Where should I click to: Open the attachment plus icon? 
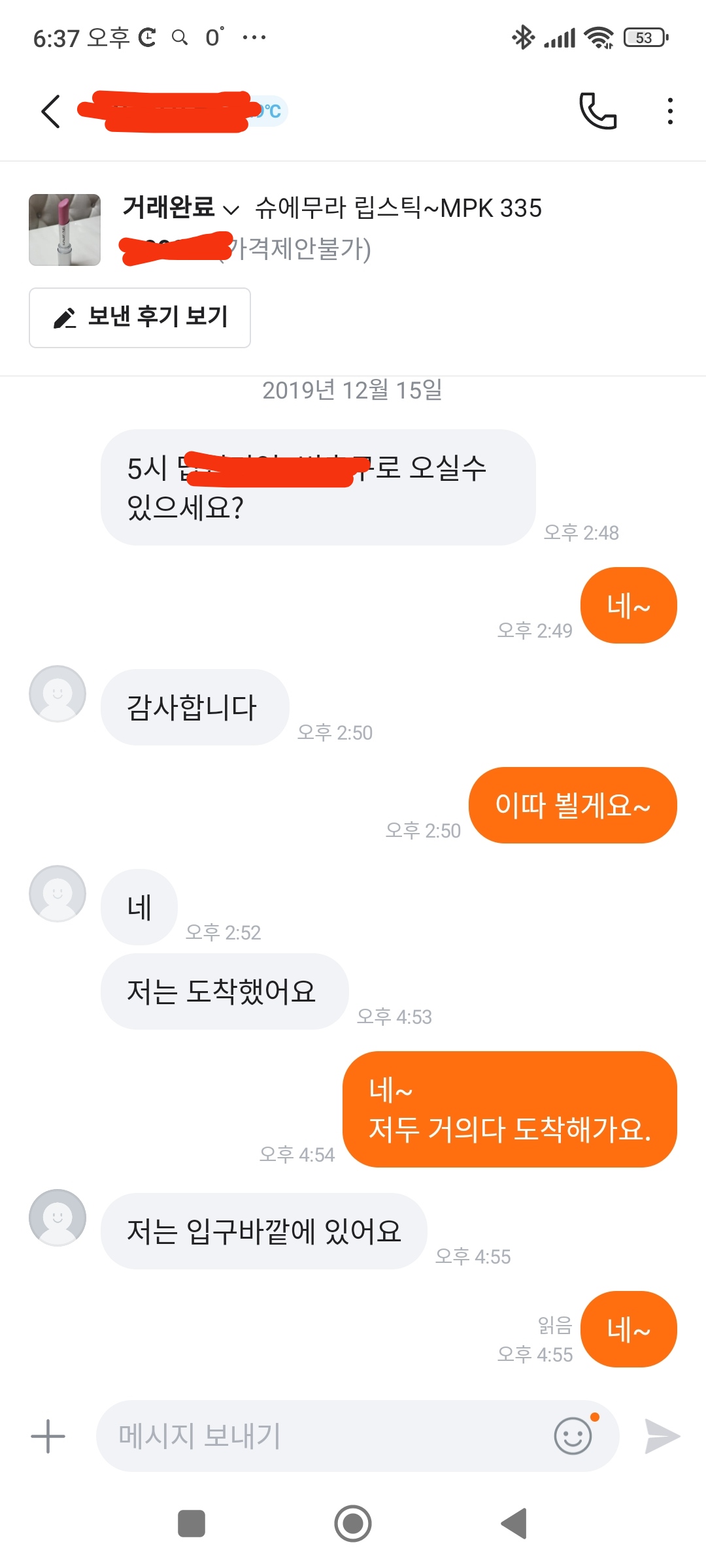tap(48, 1436)
